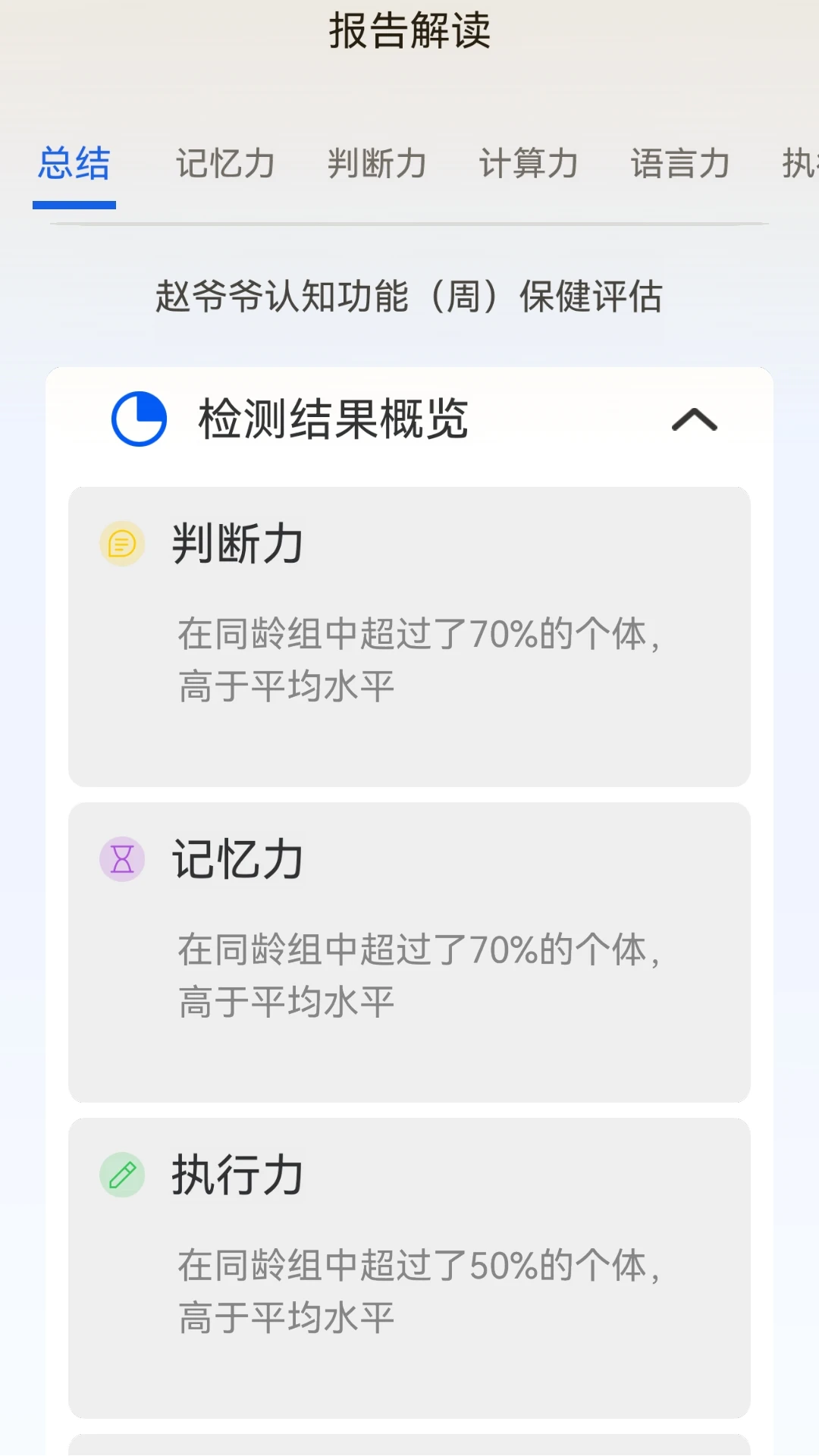The image size is (819, 1456).
Task: Go to the 计算力 tab
Action: [529, 164]
